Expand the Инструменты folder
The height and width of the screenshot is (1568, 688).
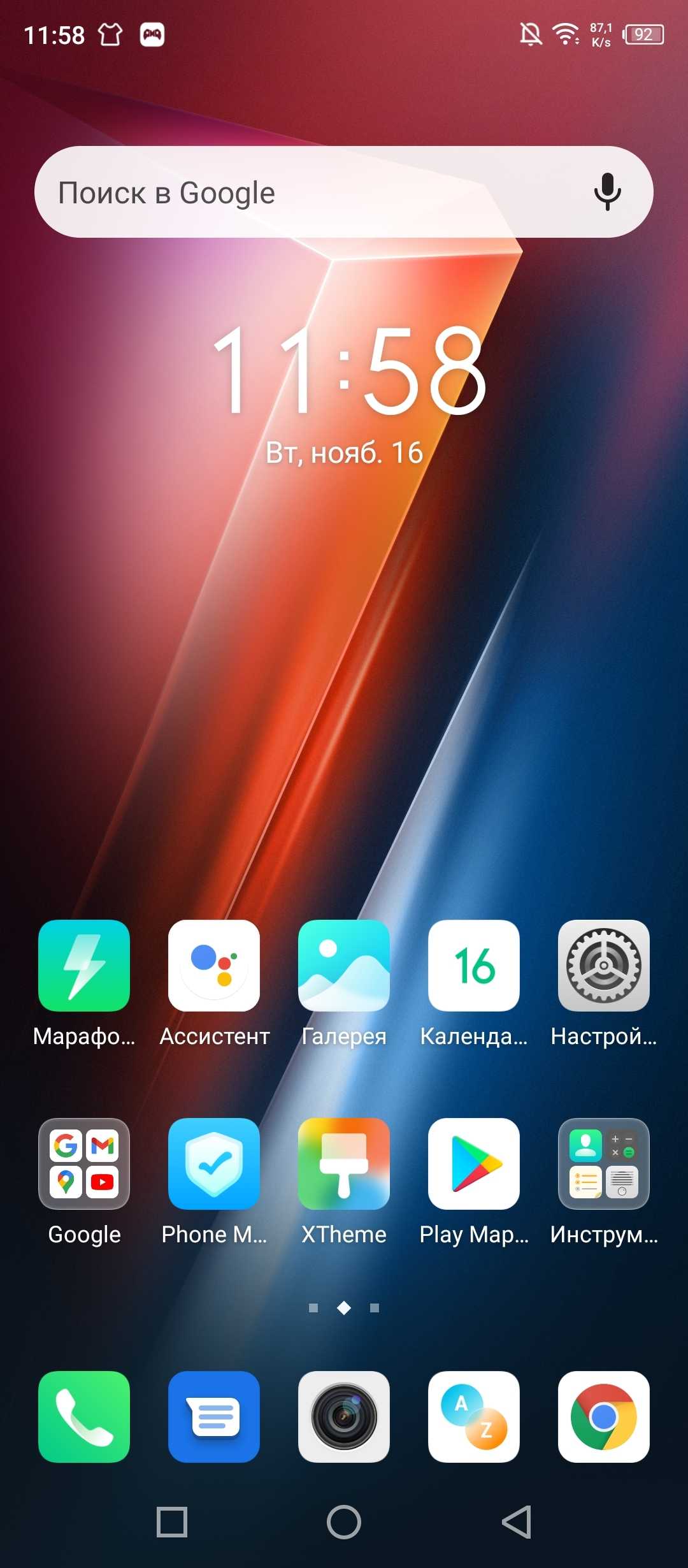click(x=604, y=1164)
